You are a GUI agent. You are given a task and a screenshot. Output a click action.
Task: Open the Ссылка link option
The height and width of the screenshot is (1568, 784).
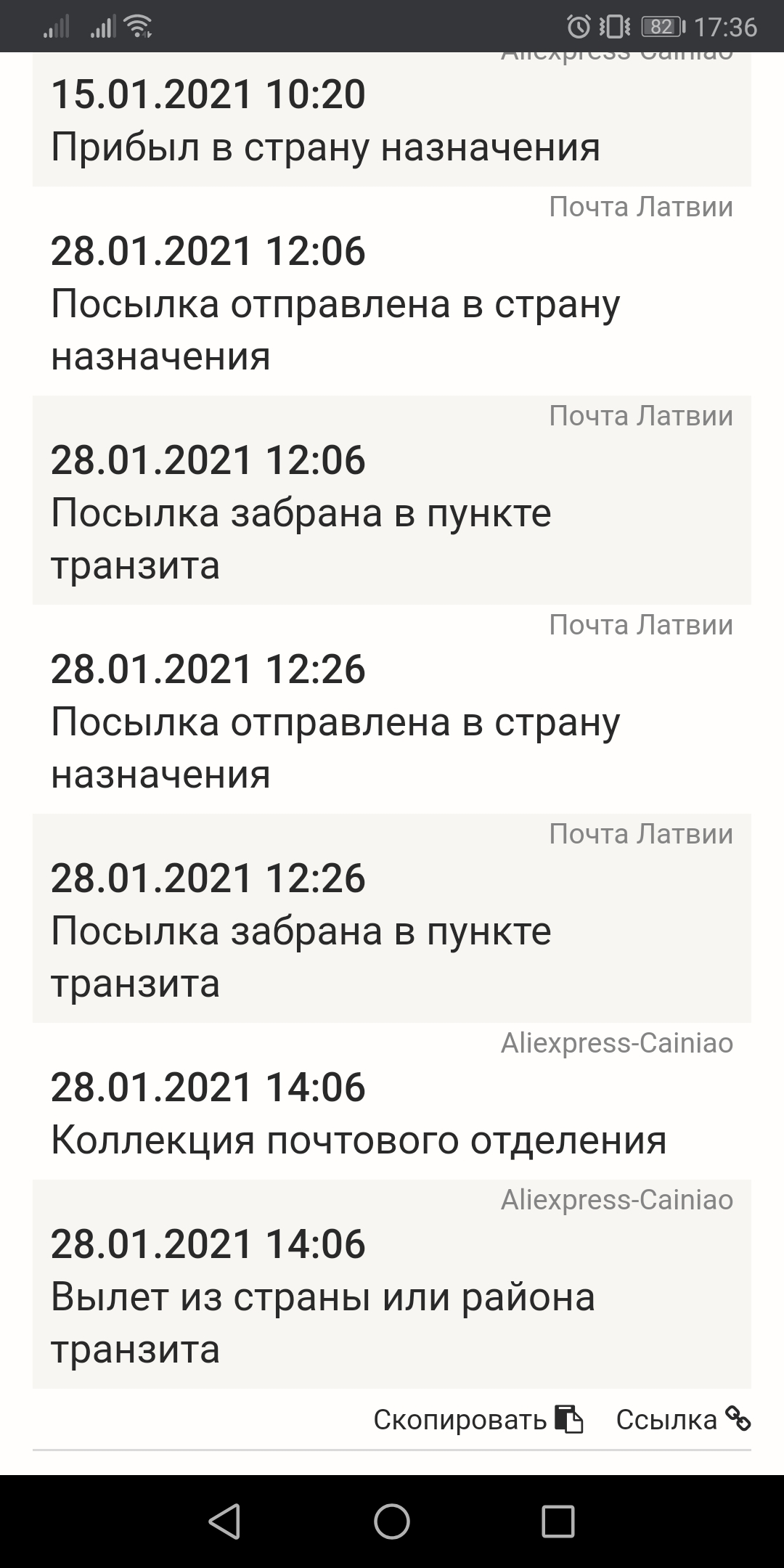683,1419
